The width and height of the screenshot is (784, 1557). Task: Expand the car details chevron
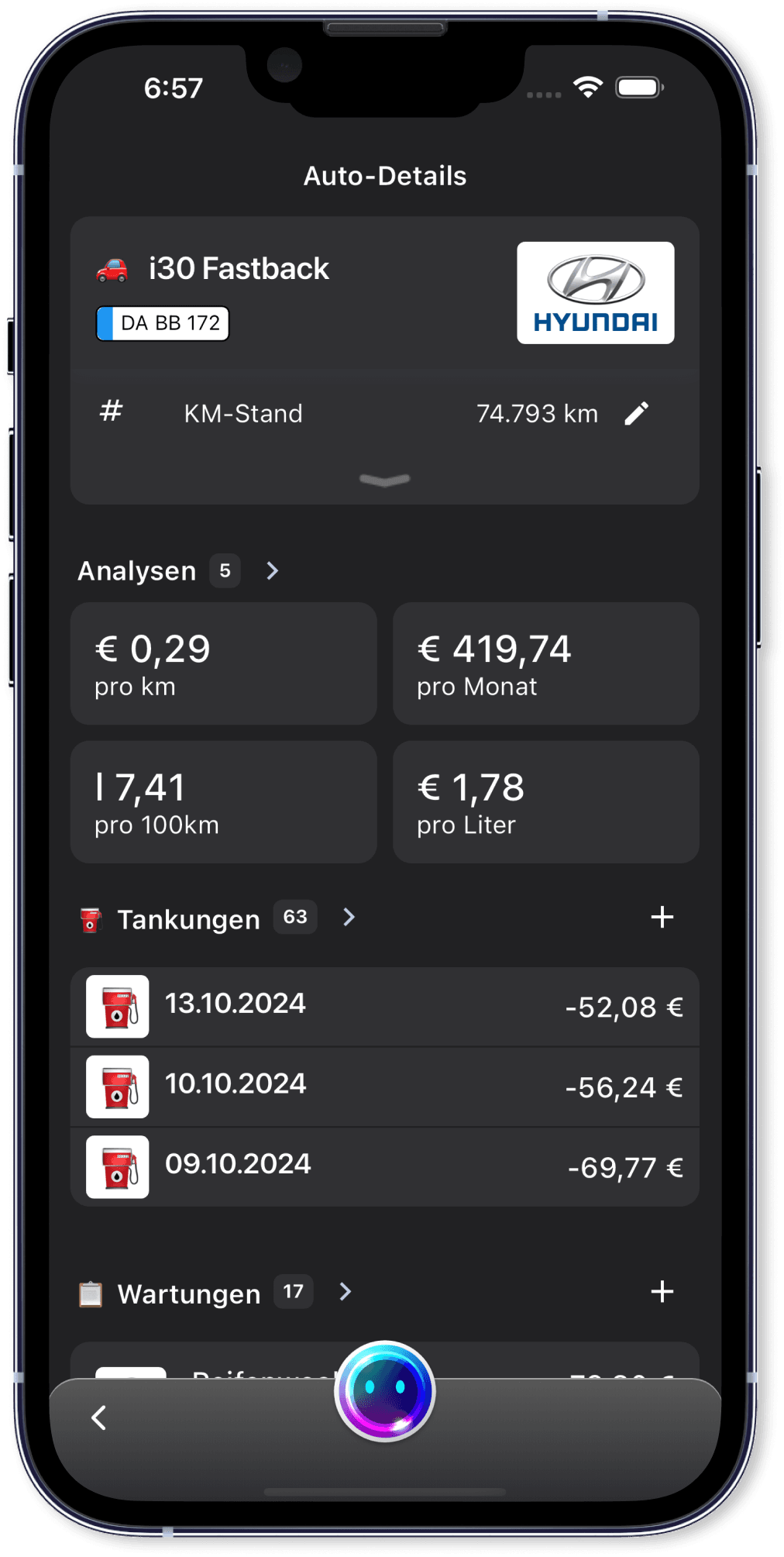(x=384, y=481)
